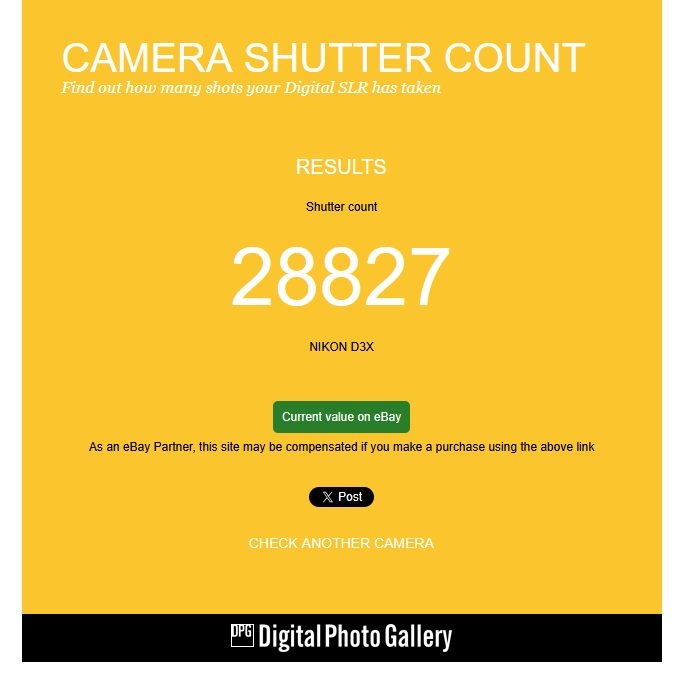682x692 pixels.
Task: Visit the Digital Photo Gallery footer link
Action: (341, 637)
